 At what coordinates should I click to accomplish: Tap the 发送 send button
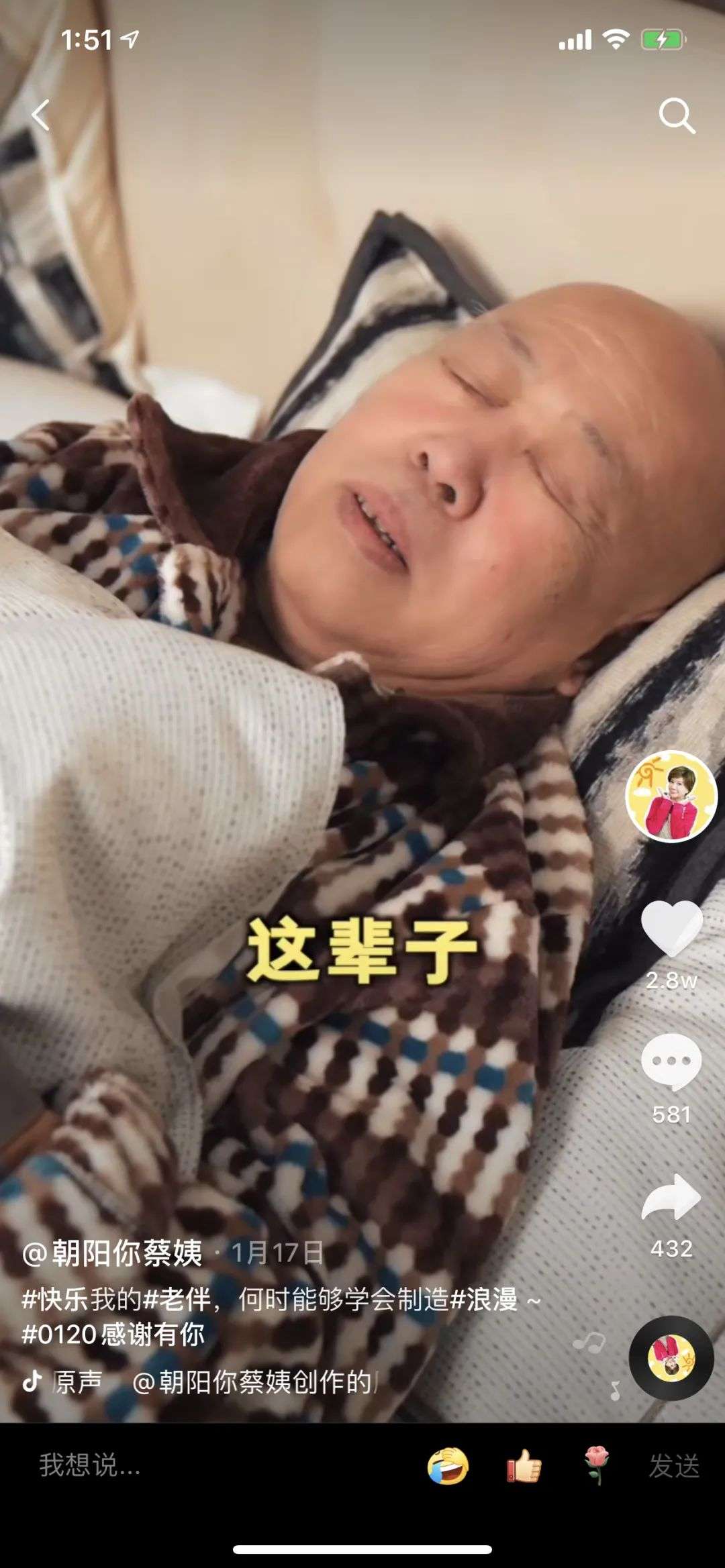click(674, 1466)
